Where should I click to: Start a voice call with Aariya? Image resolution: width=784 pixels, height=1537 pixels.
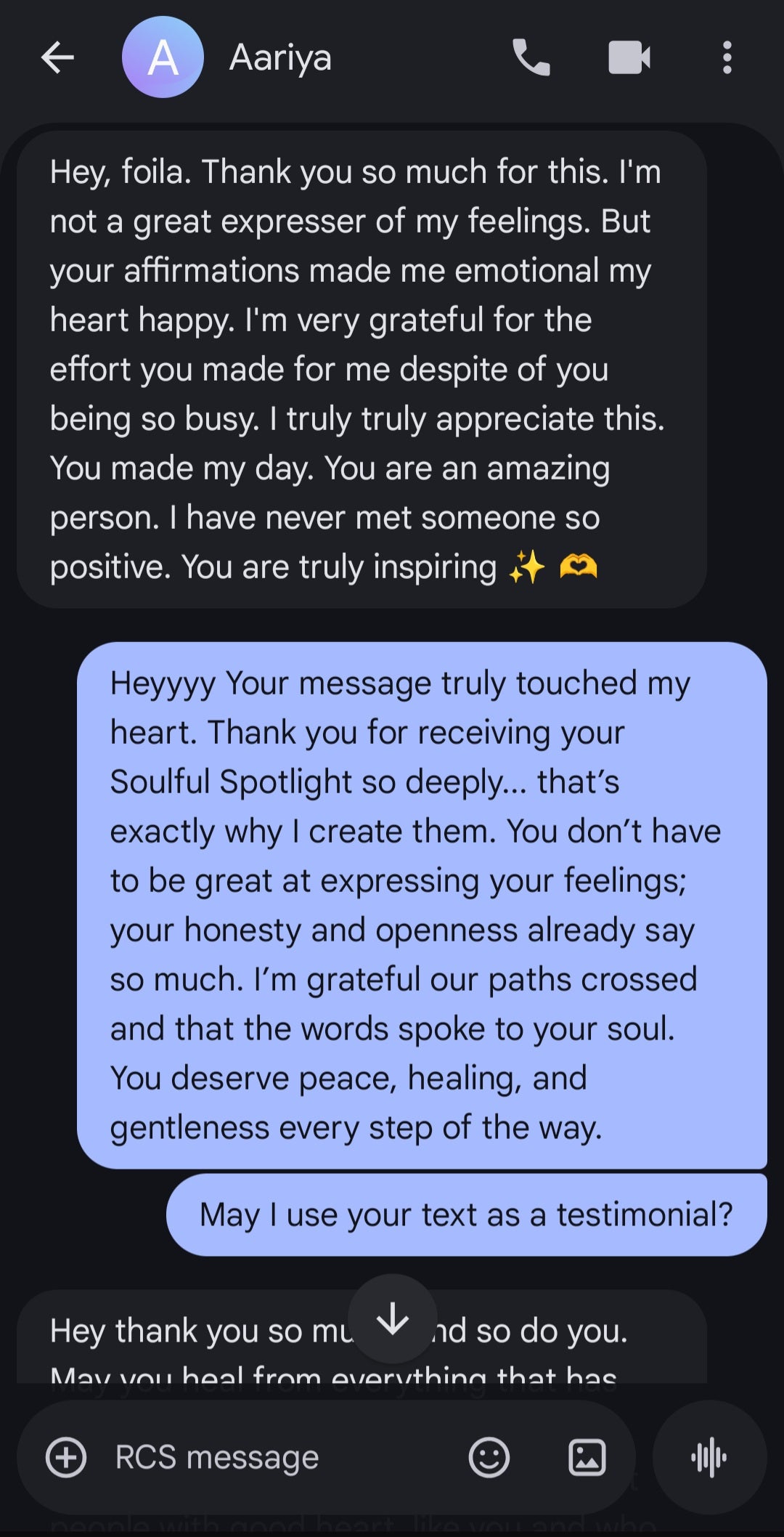[531, 57]
